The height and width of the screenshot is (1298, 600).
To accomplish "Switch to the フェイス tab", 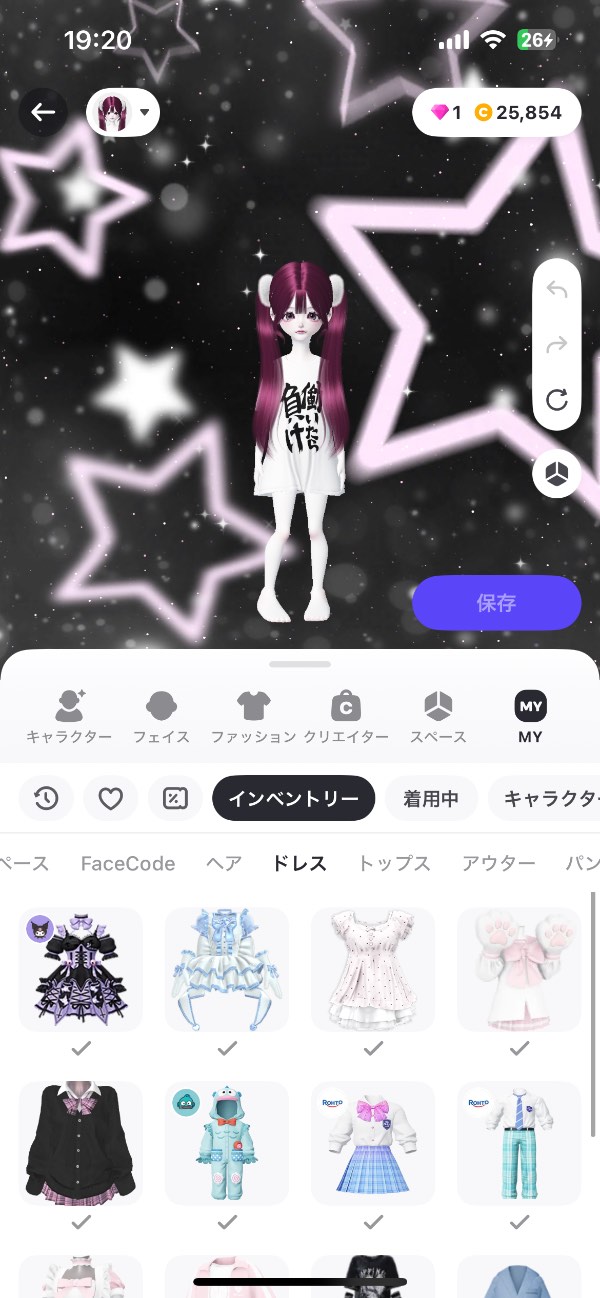I will click(162, 717).
